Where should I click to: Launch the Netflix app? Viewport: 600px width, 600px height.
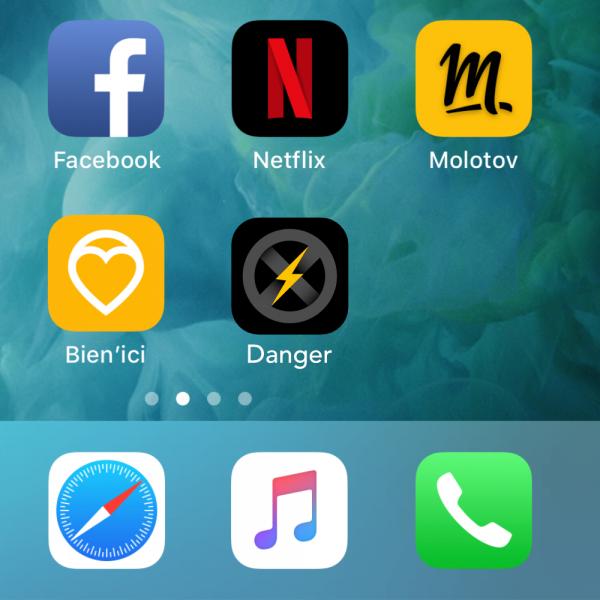pyautogui.click(x=289, y=79)
